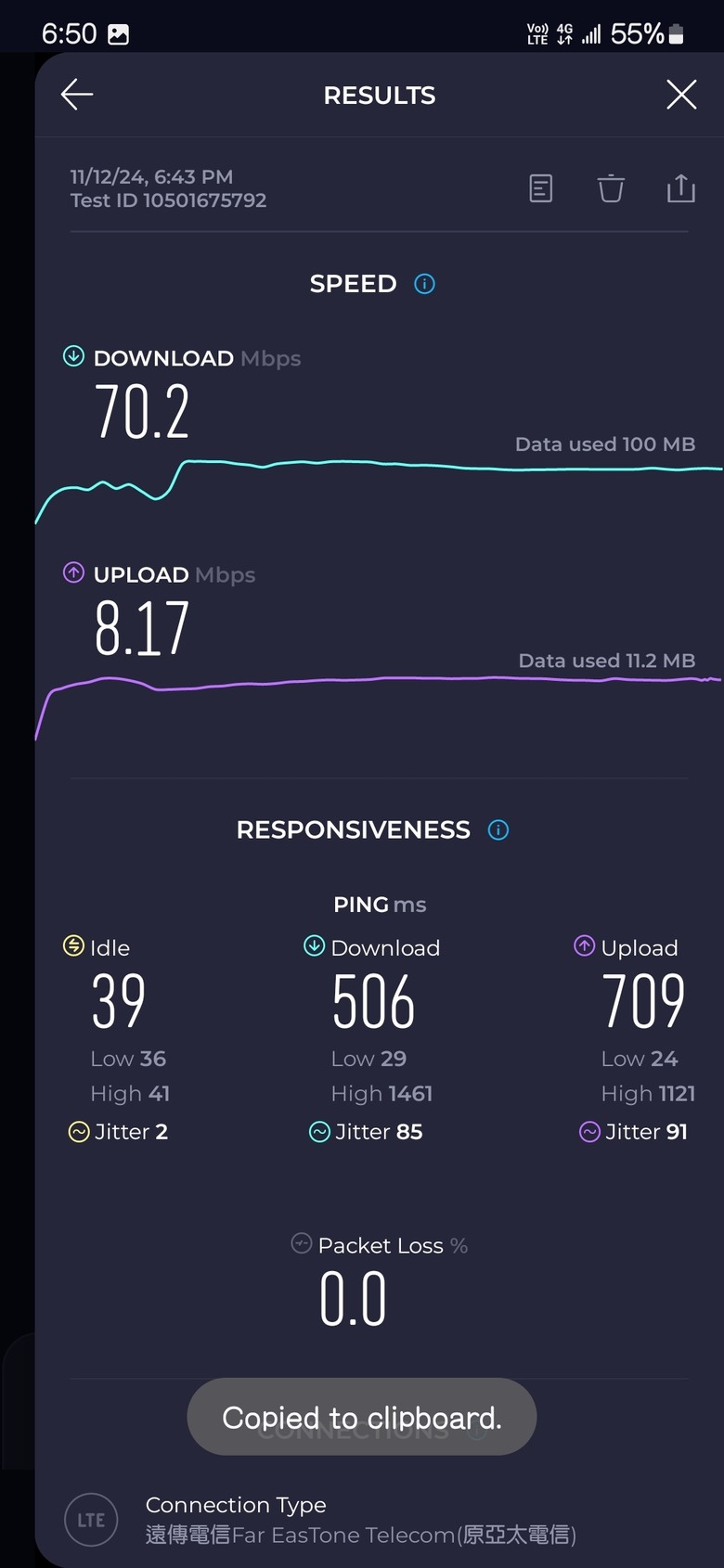
Task: Delete this test result
Action: 611,188
